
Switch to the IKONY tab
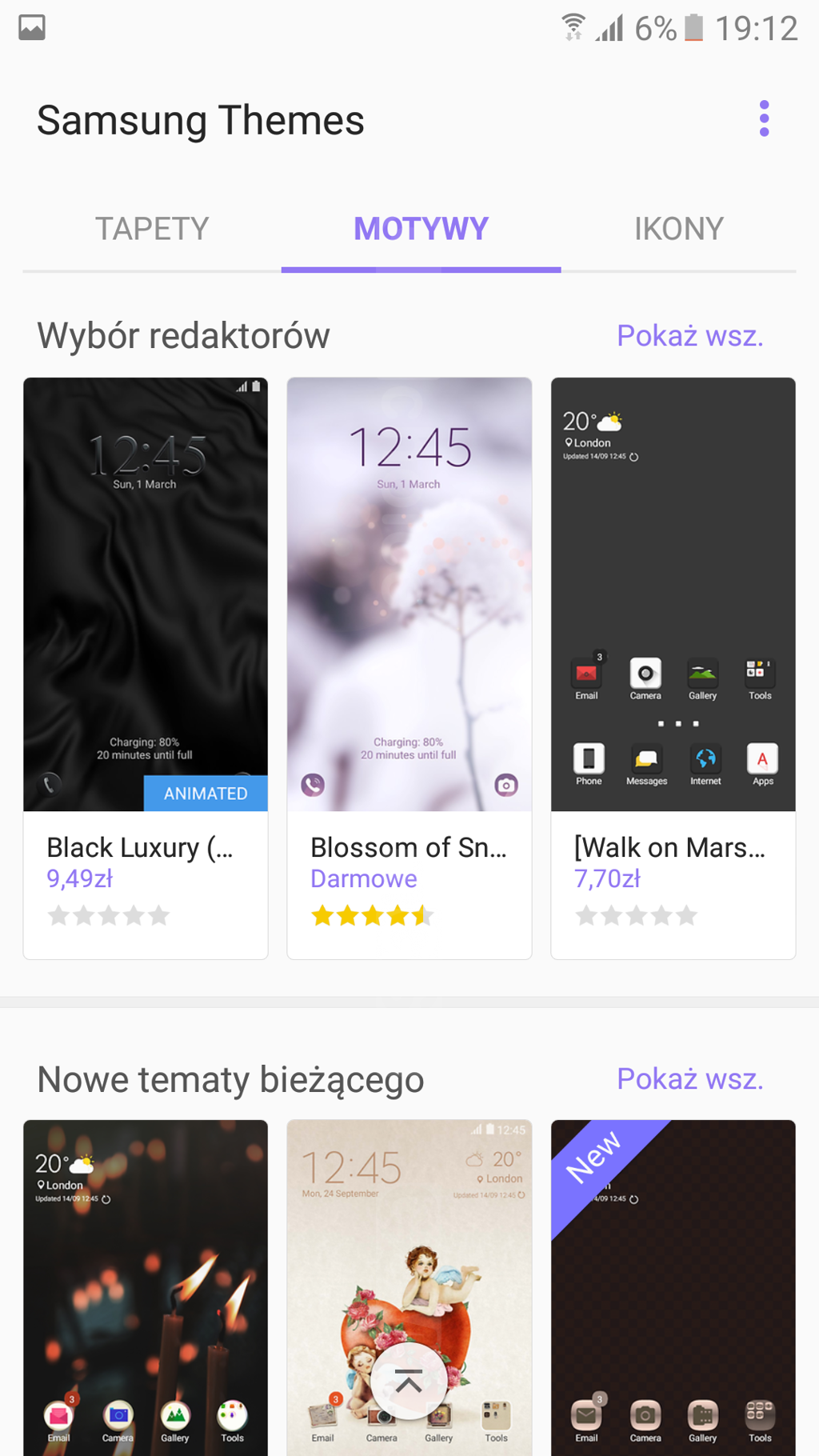(678, 229)
